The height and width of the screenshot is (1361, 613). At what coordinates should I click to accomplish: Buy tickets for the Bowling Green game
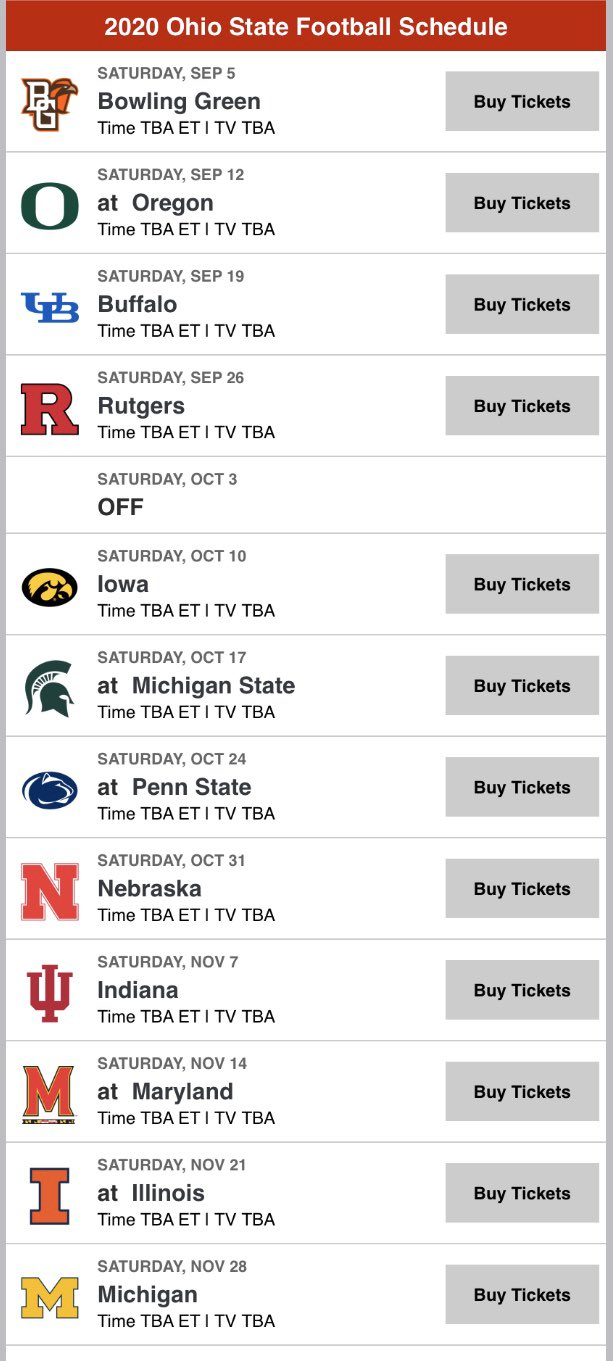(522, 101)
